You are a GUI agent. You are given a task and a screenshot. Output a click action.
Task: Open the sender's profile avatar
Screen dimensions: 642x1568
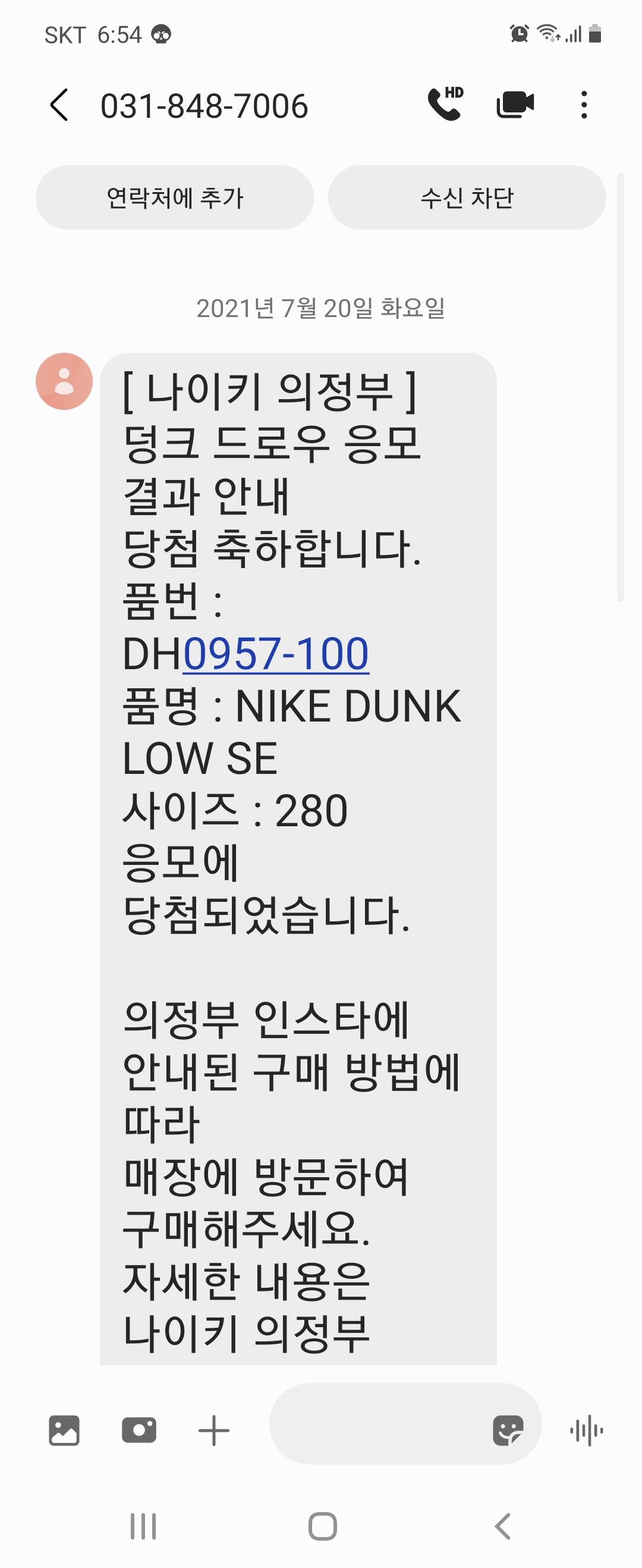pos(64,381)
